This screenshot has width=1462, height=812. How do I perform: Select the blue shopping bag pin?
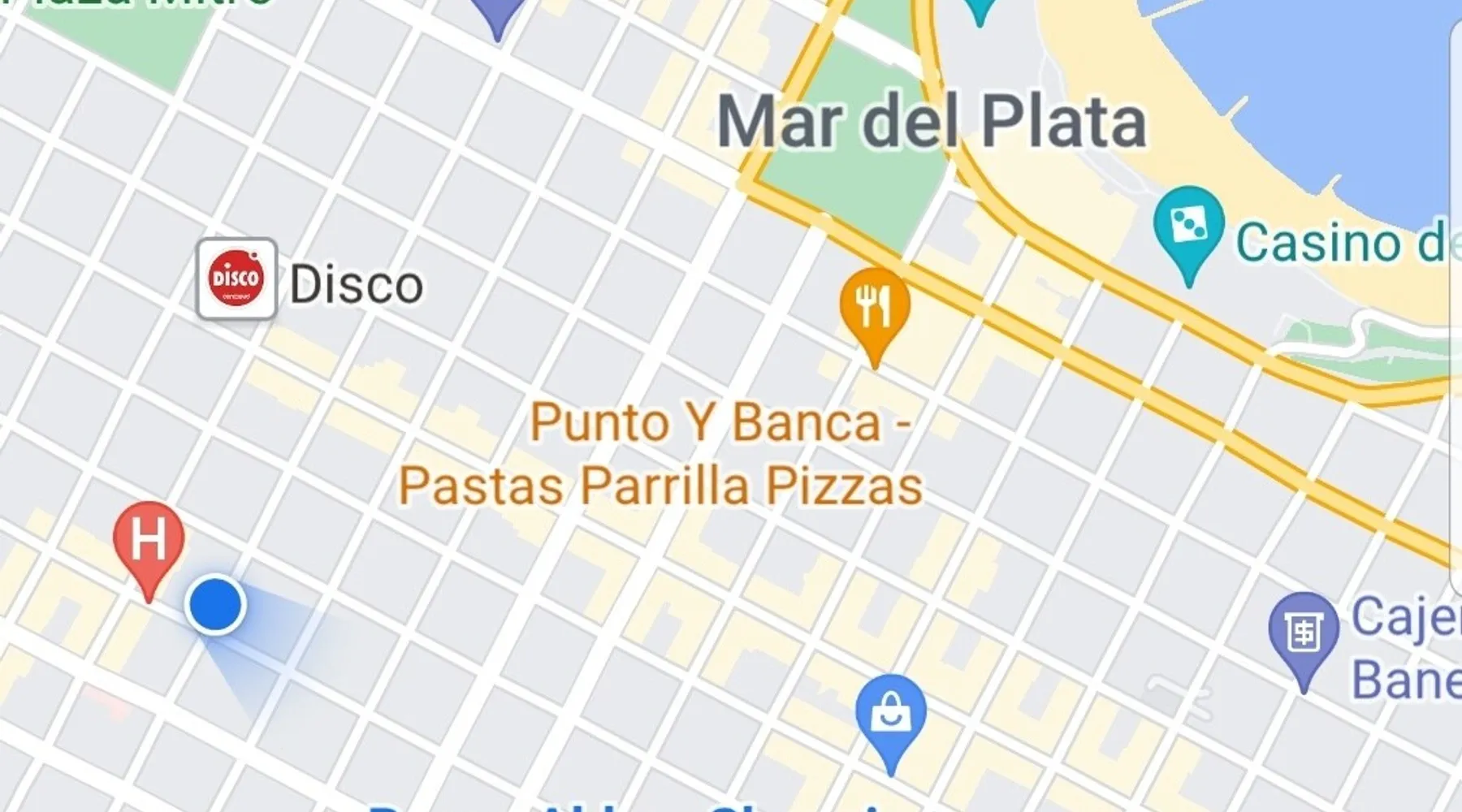point(891,715)
